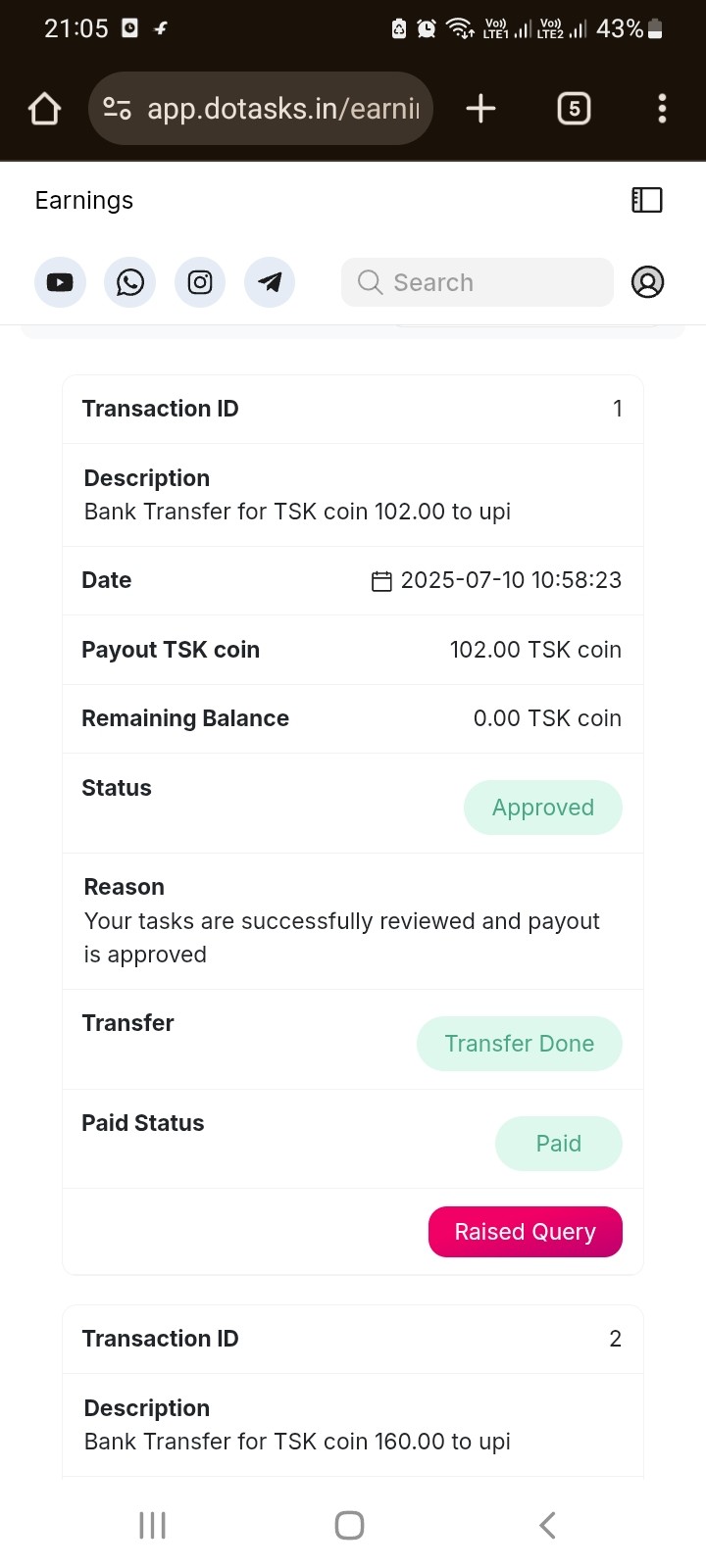Open the Telegram link icon
Image resolution: width=706 pixels, height=1568 pixels.
(270, 282)
